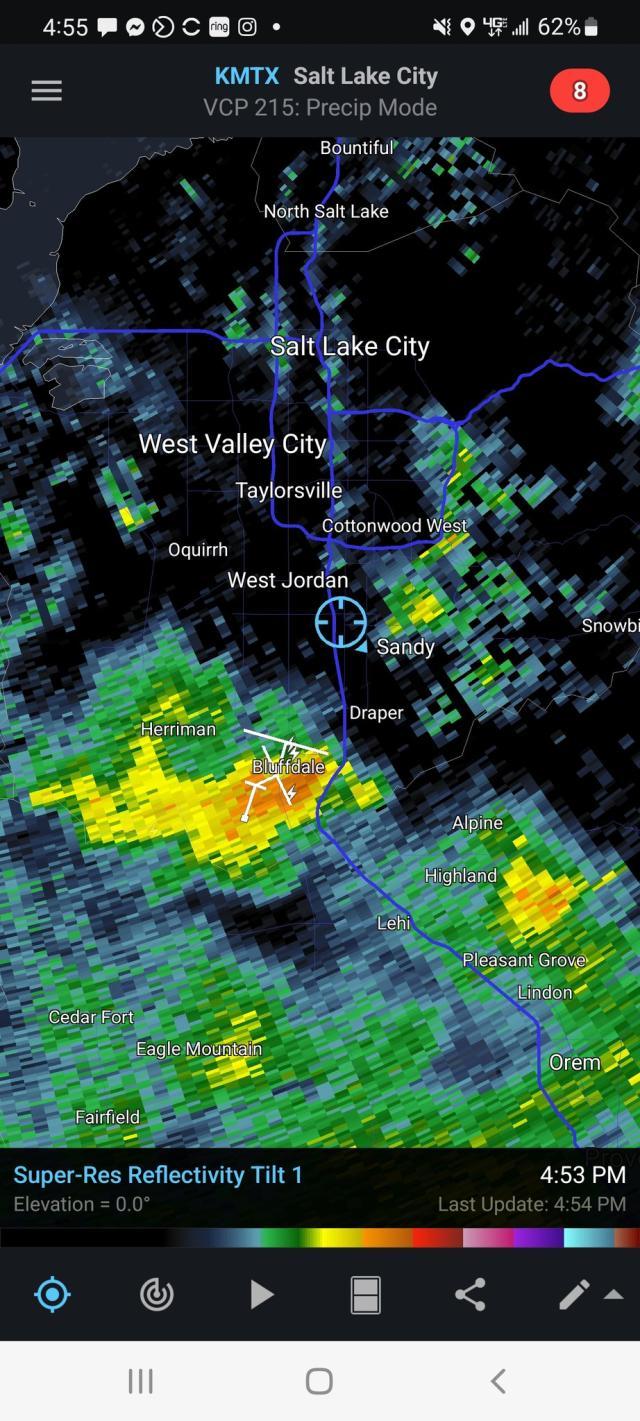Share the current radar image
Viewport: 640px width, 1421px height.
coord(470,1295)
